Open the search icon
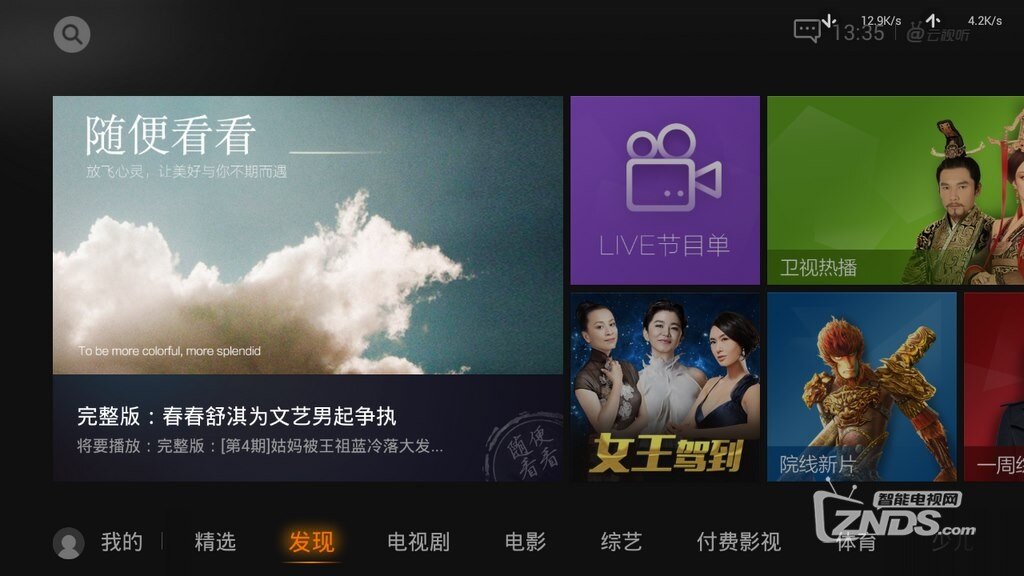1024x576 pixels. (72, 36)
